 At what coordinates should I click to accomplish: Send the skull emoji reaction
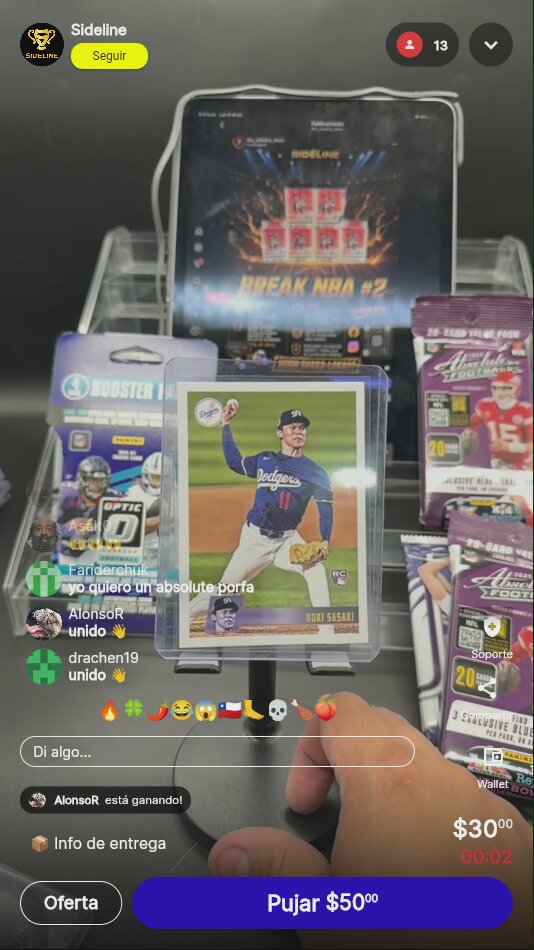[x=277, y=709]
